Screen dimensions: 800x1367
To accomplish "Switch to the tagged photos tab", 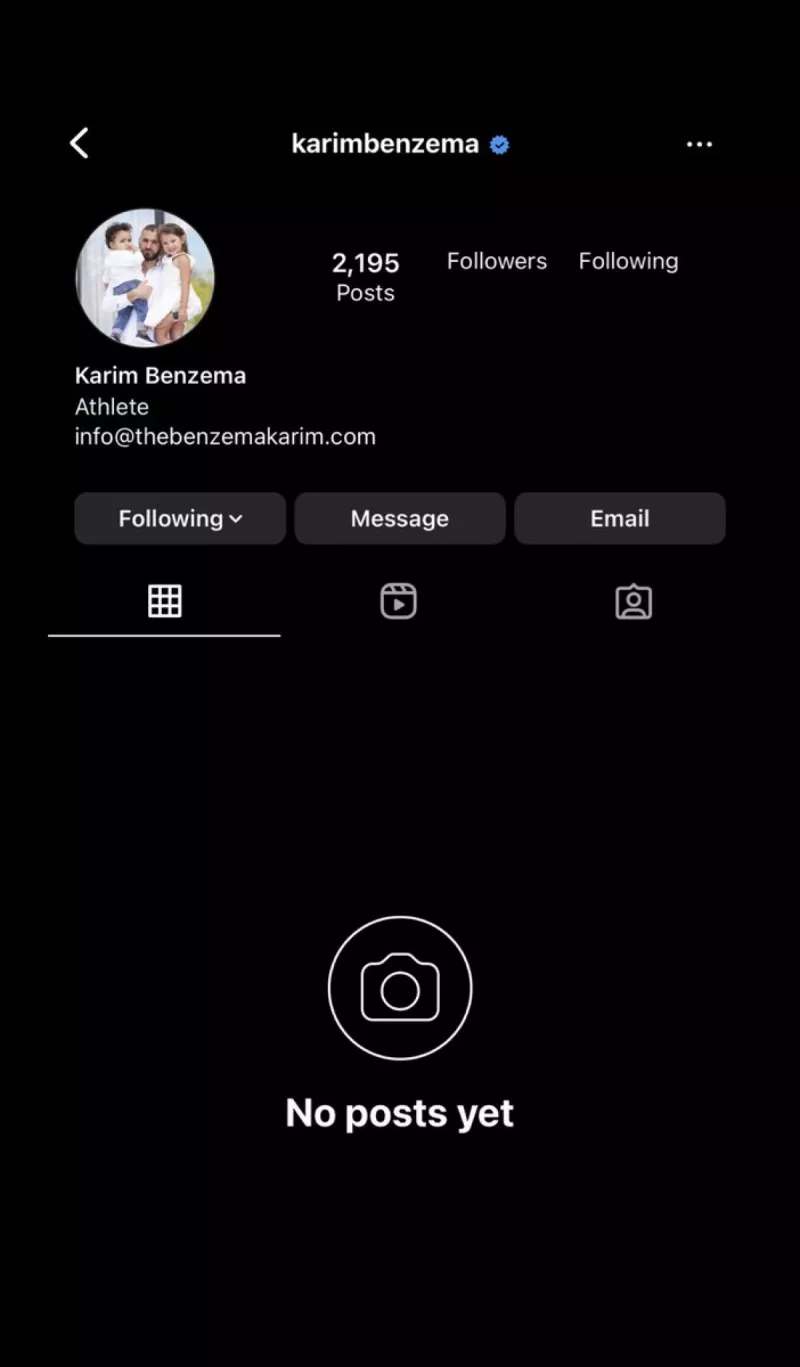I will coord(633,601).
